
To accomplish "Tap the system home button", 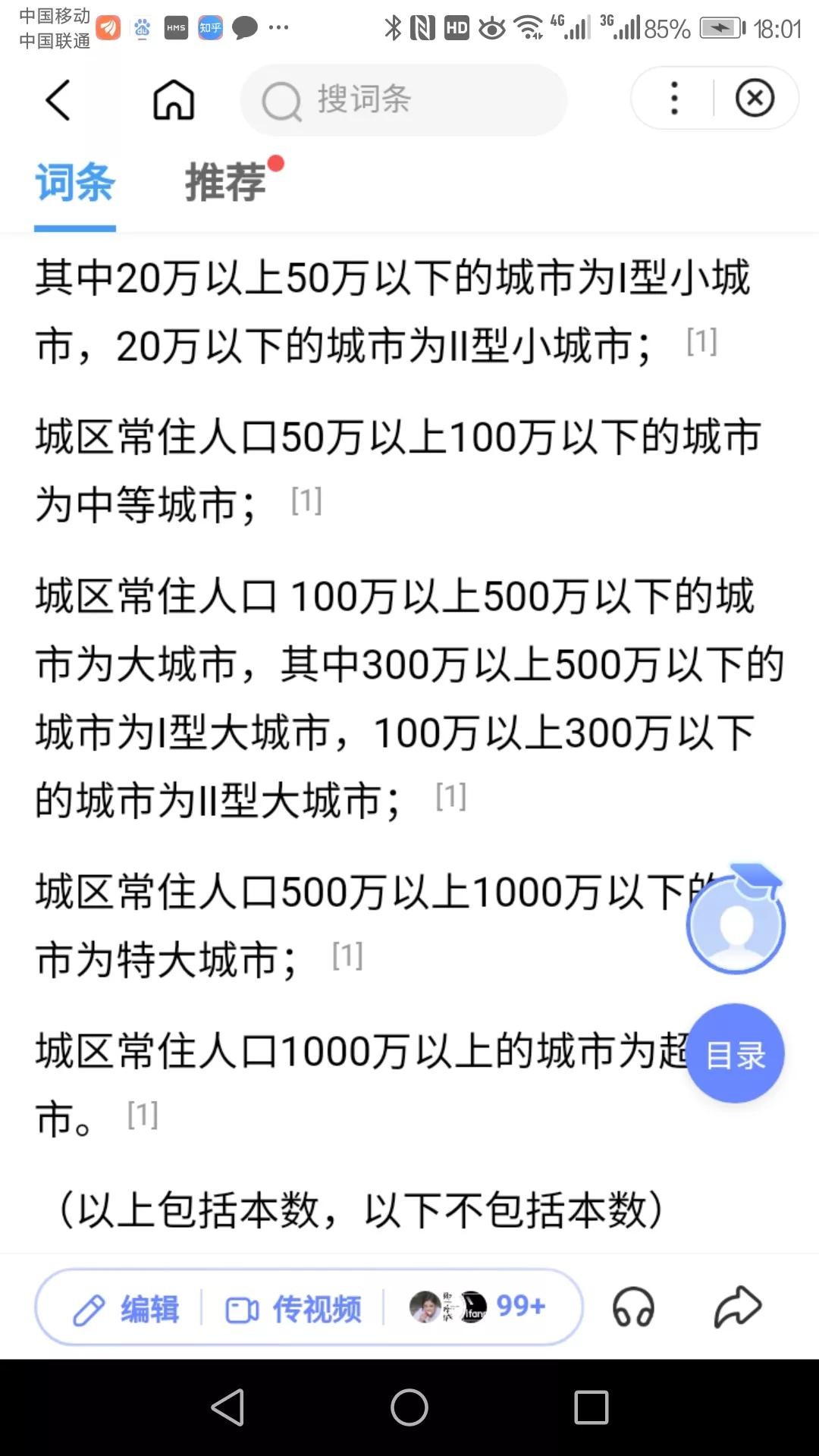I will (x=409, y=1408).
